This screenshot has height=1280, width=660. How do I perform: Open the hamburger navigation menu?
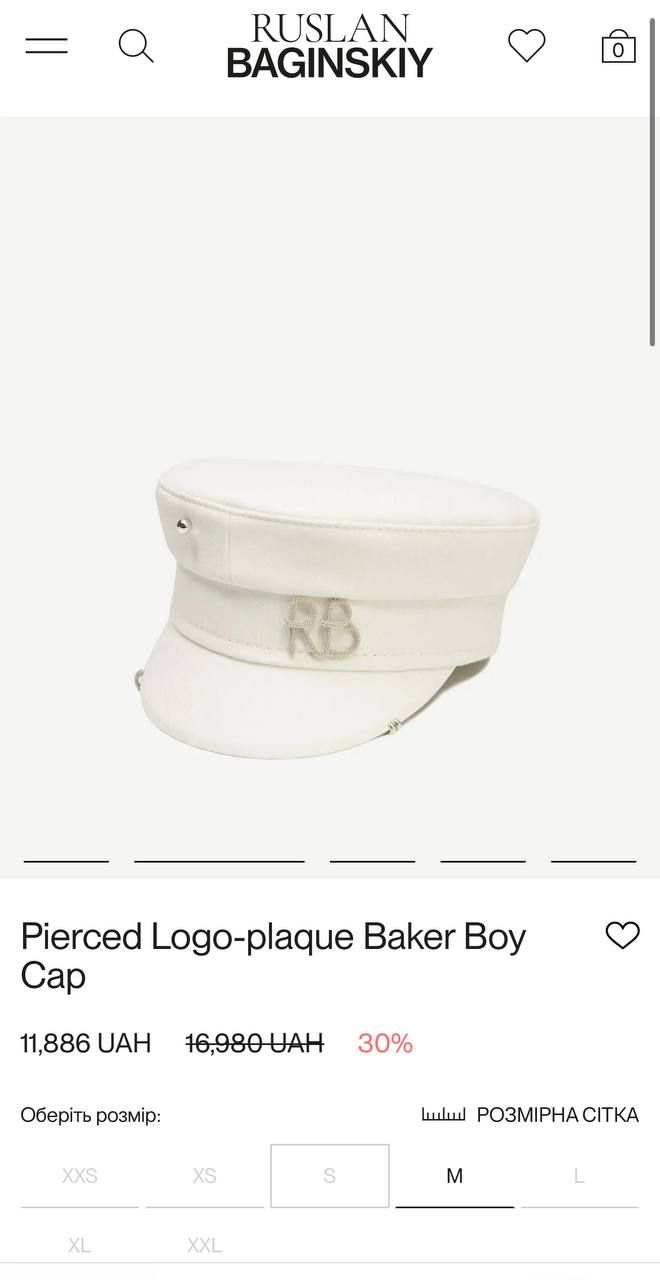tap(46, 46)
